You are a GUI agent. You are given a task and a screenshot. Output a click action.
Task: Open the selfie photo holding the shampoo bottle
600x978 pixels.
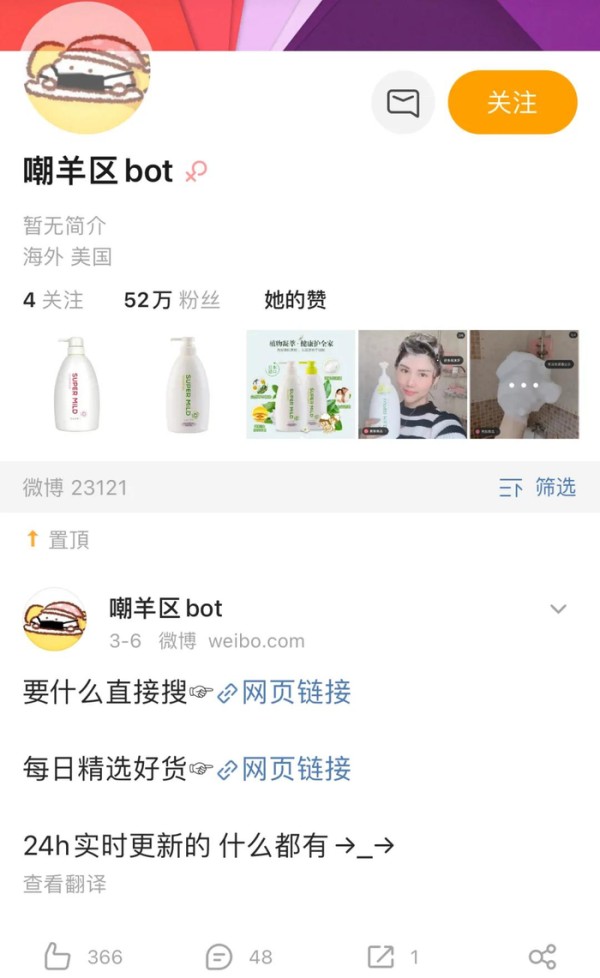point(412,385)
